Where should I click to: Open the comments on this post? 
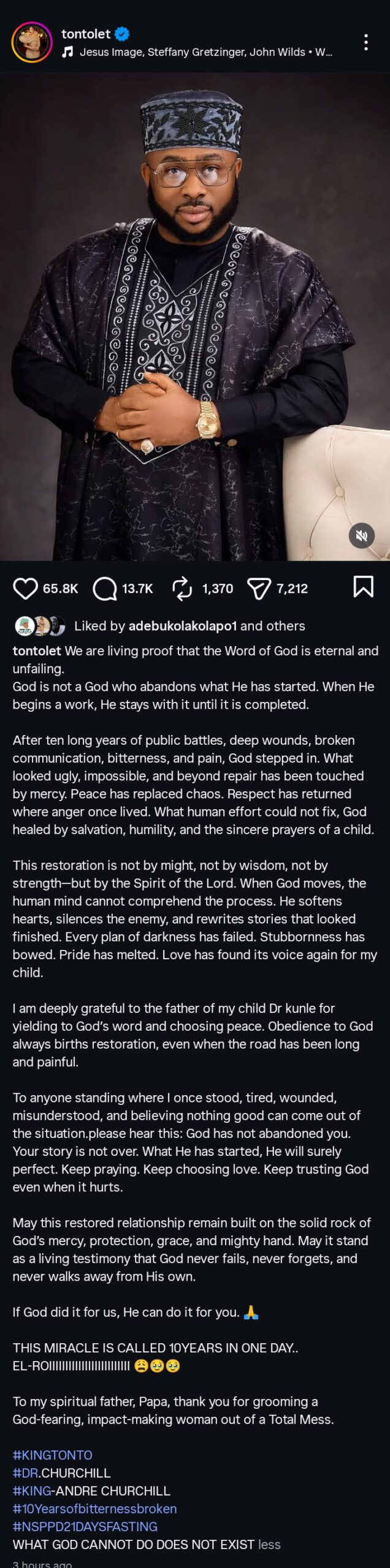coord(105,589)
